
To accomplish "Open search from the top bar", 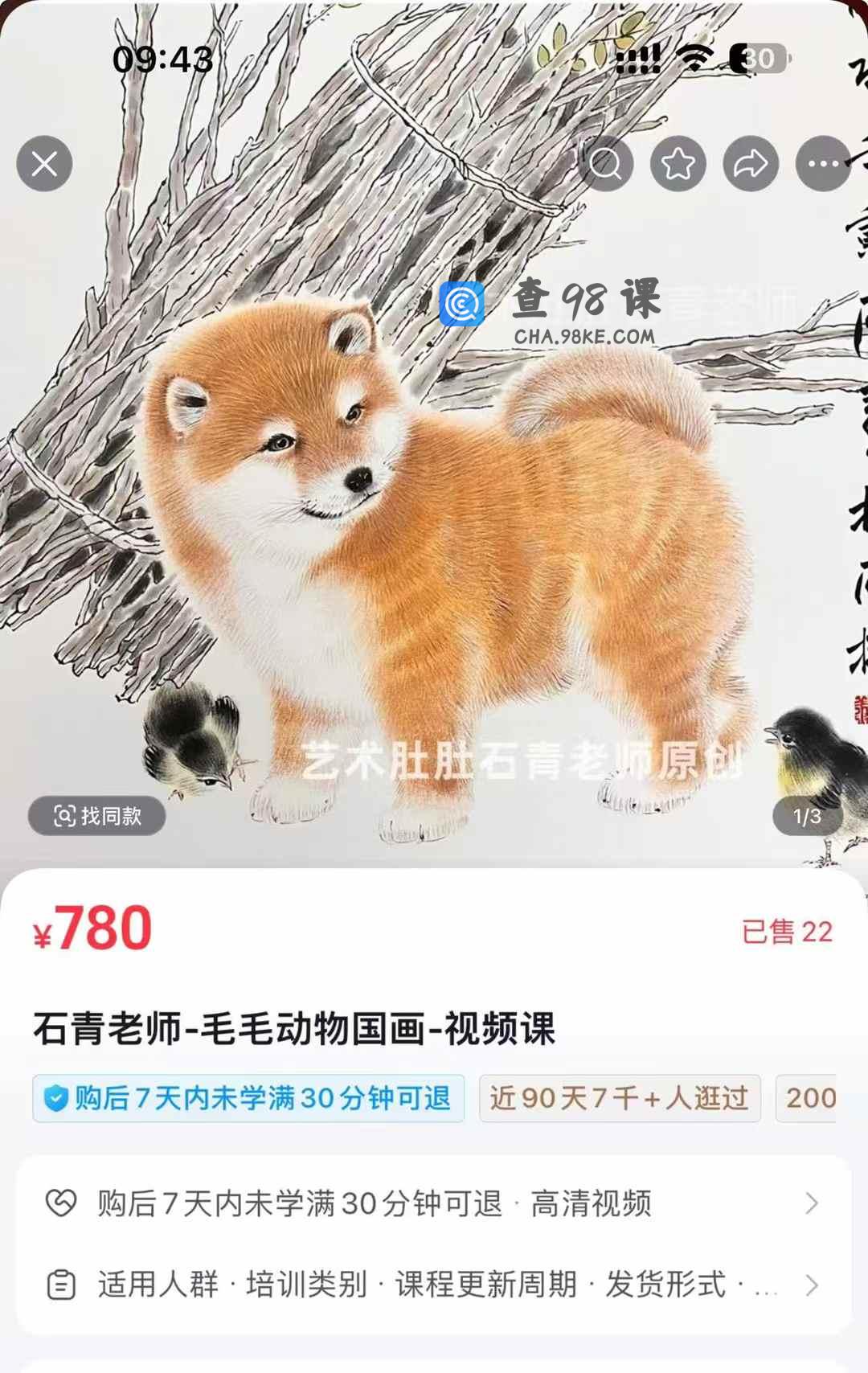I will [x=605, y=165].
